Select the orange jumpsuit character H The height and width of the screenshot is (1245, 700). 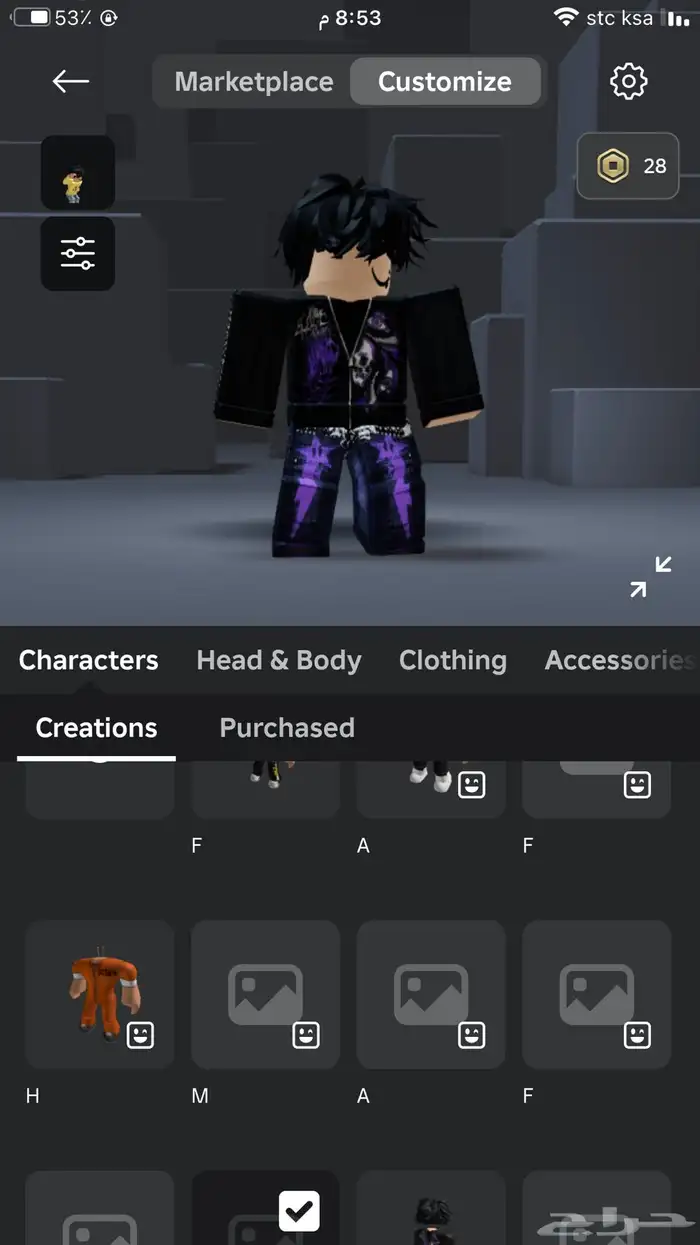(100, 995)
